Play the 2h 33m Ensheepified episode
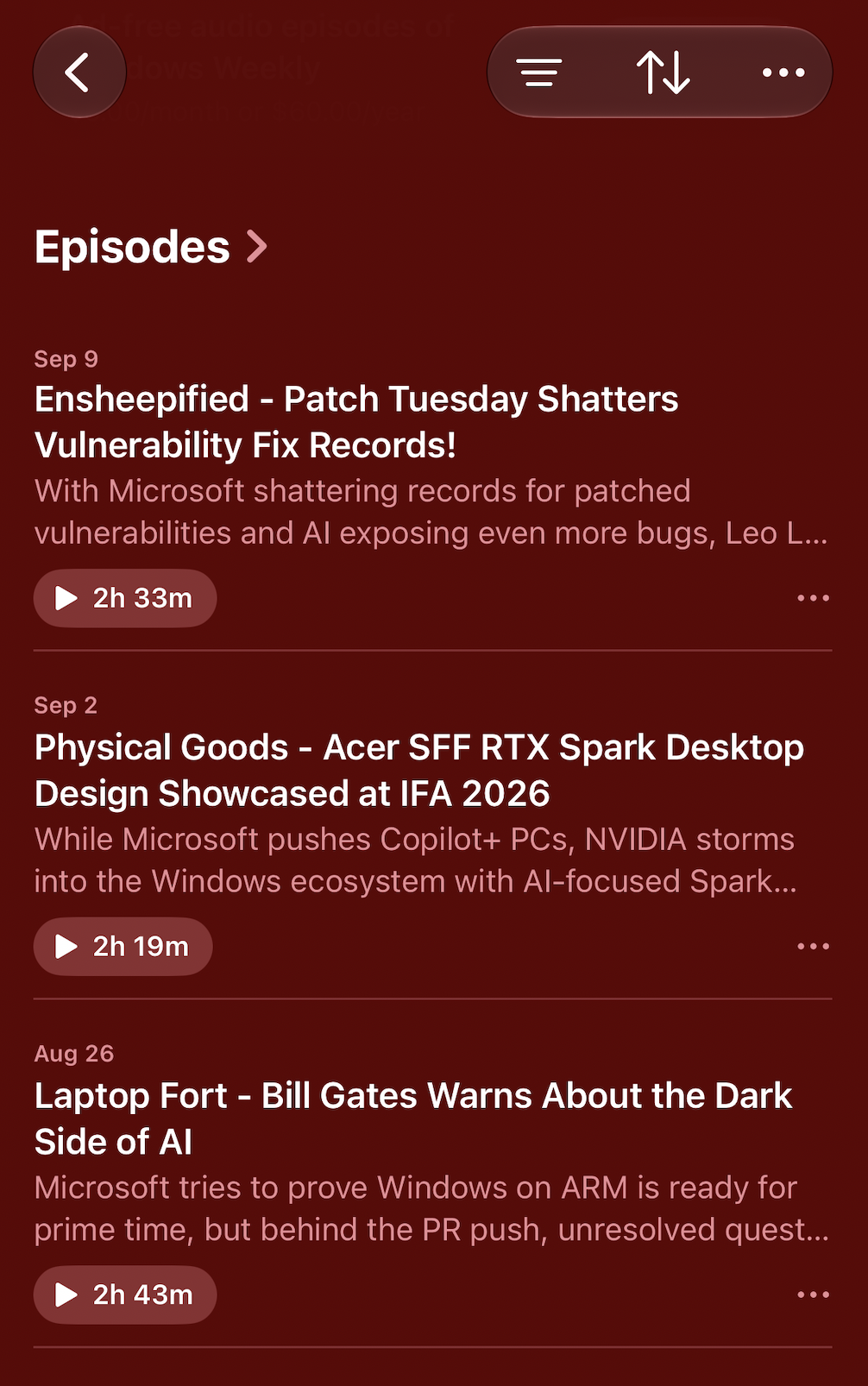The image size is (868, 1386). pos(125,598)
